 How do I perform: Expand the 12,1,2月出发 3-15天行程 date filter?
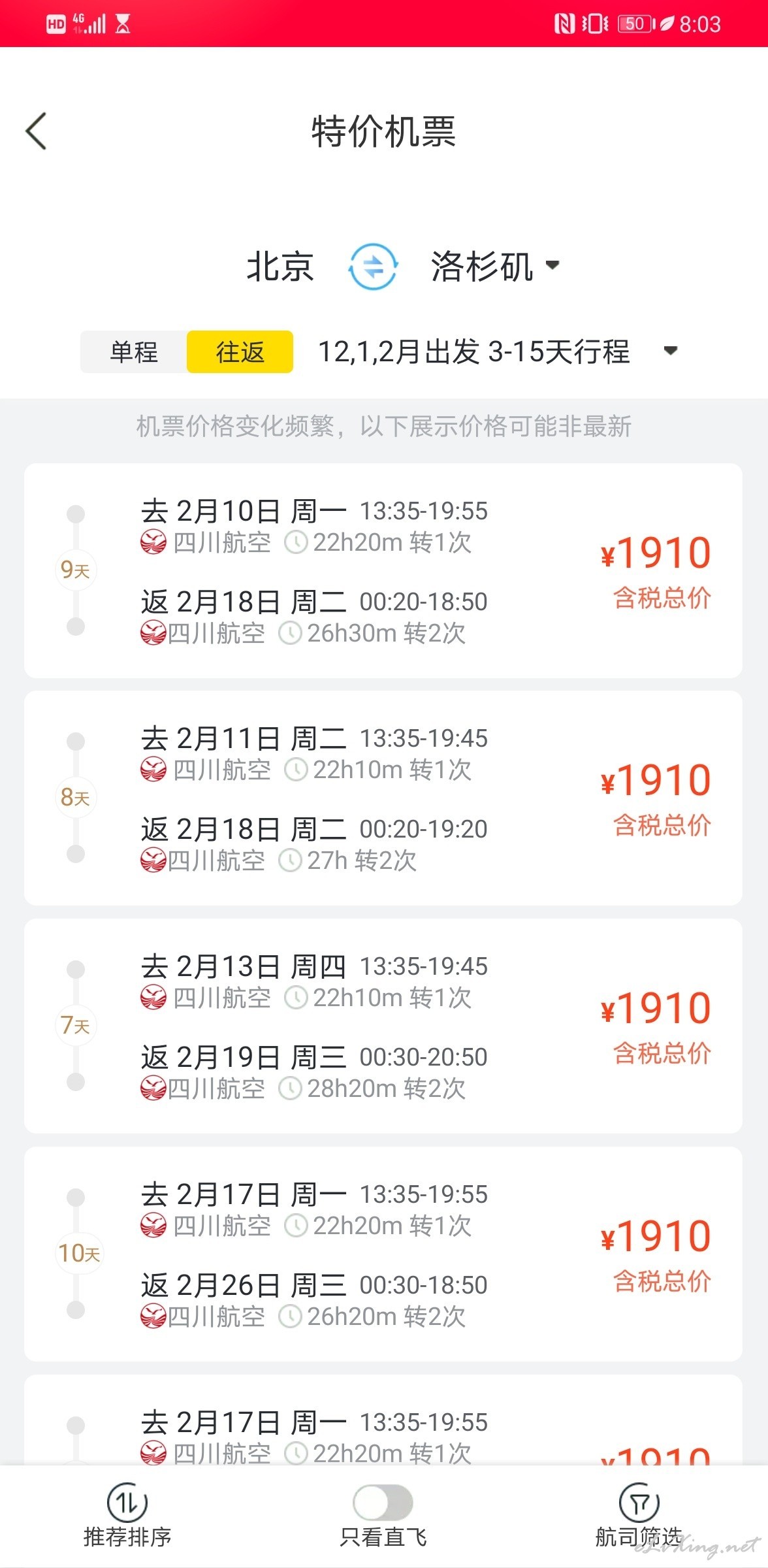click(498, 351)
